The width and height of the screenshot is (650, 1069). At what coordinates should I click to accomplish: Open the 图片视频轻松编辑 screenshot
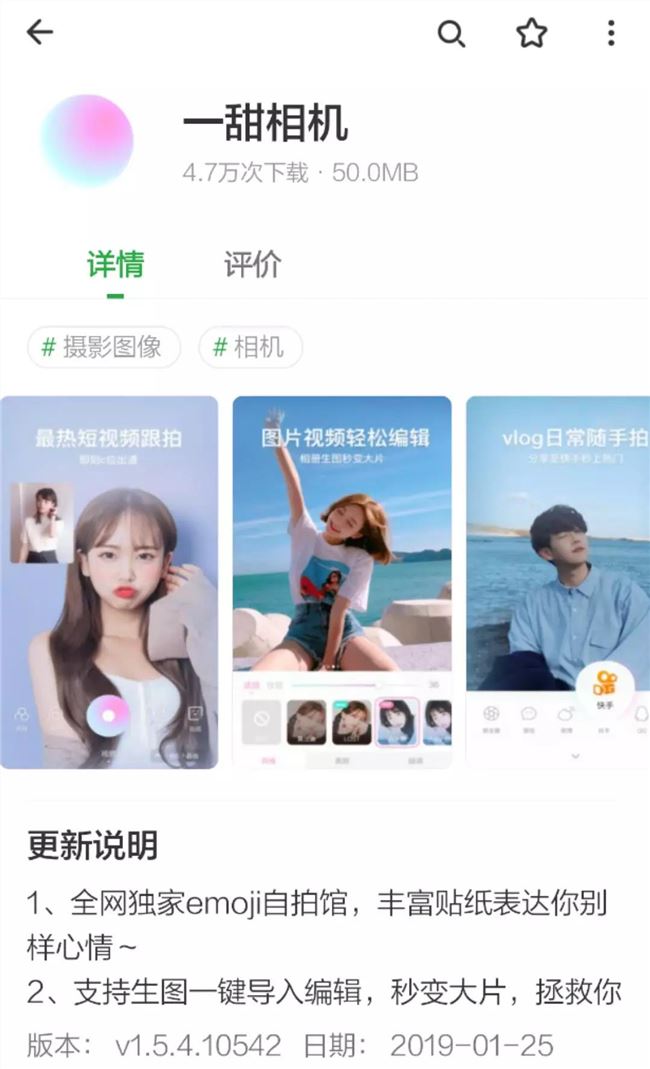[x=342, y=582]
